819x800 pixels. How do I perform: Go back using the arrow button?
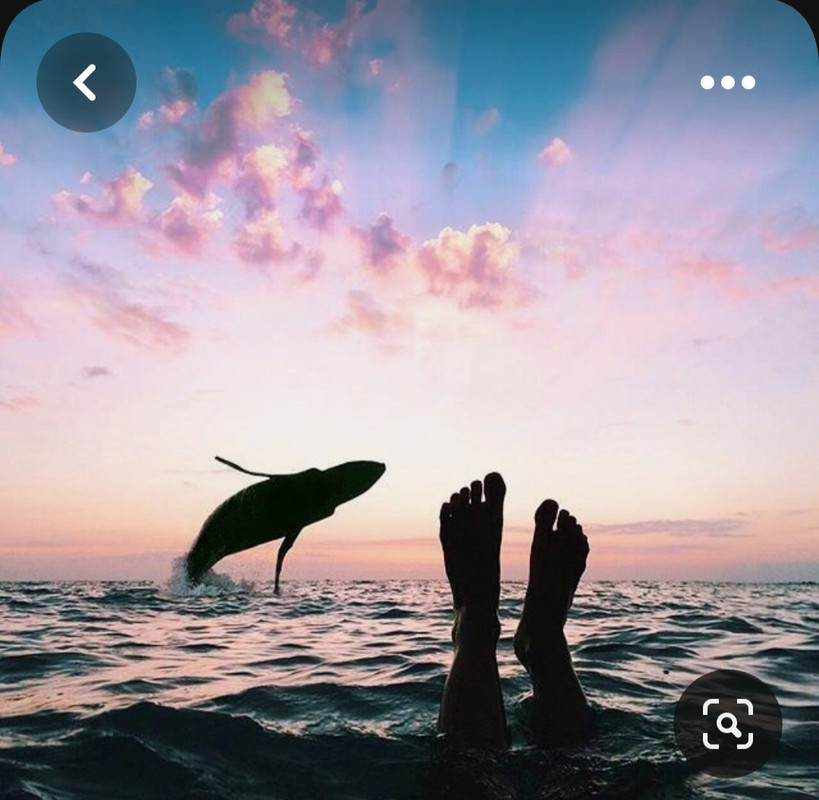(x=86, y=82)
